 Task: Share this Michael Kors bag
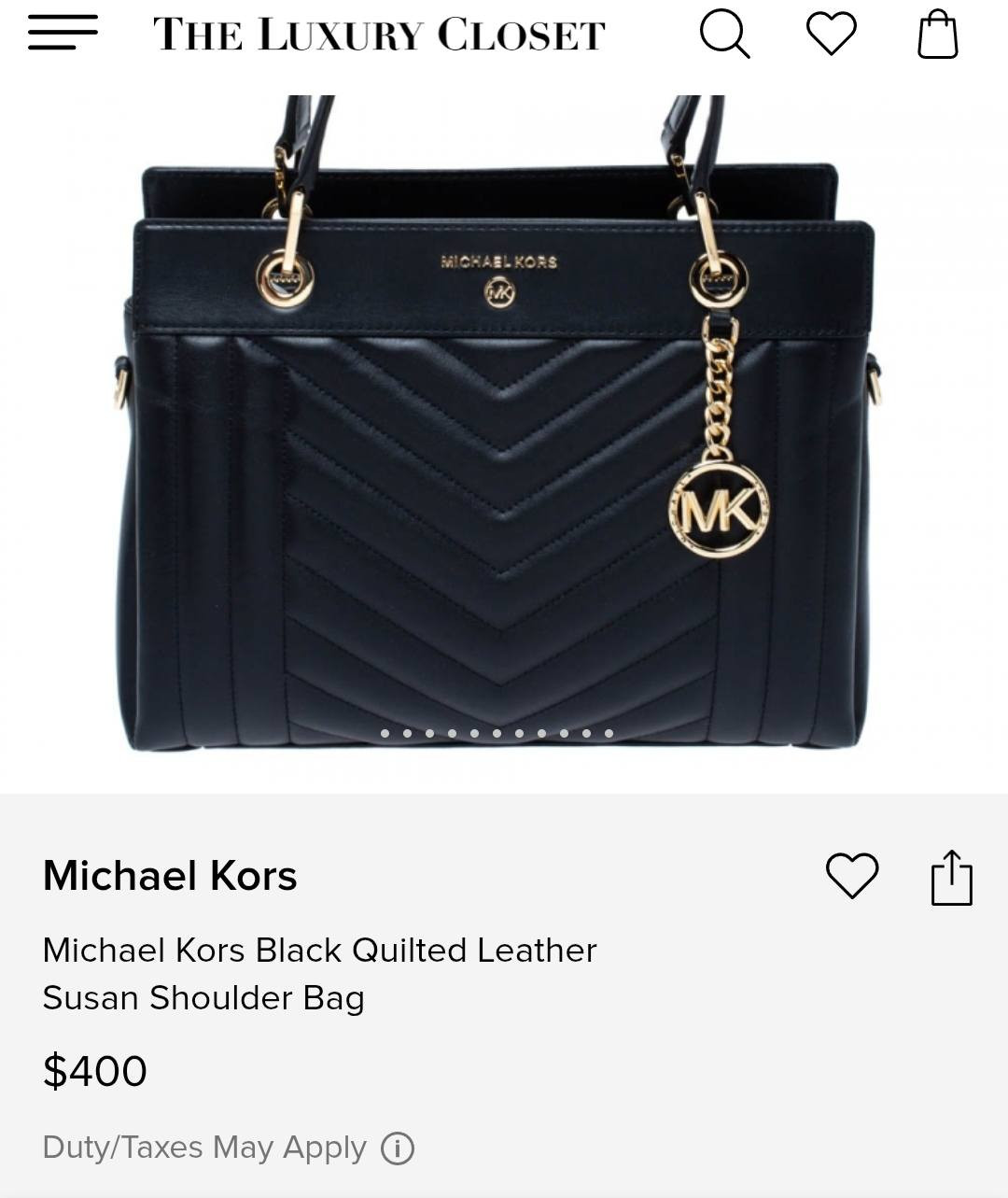(x=951, y=878)
